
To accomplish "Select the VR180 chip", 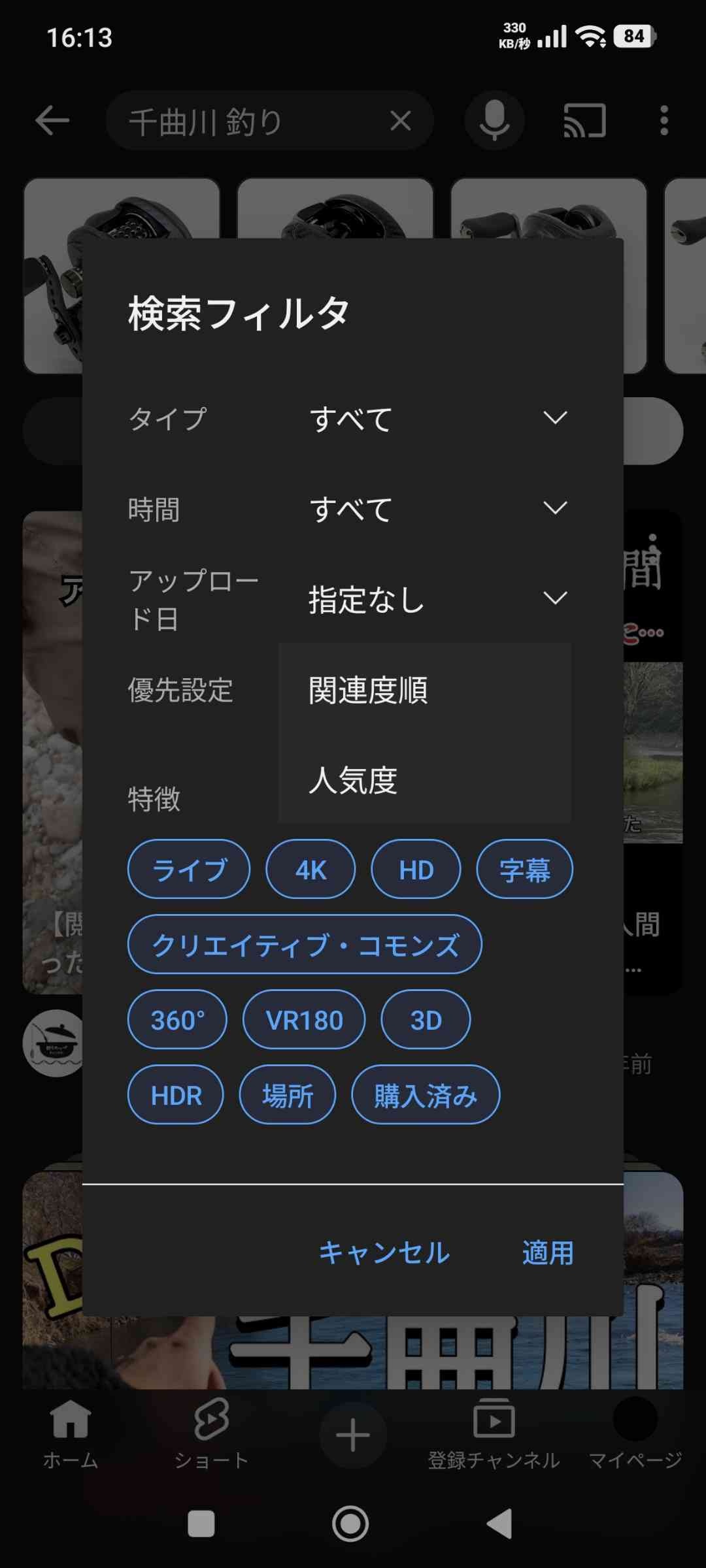I will pyautogui.click(x=304, y=1020).
